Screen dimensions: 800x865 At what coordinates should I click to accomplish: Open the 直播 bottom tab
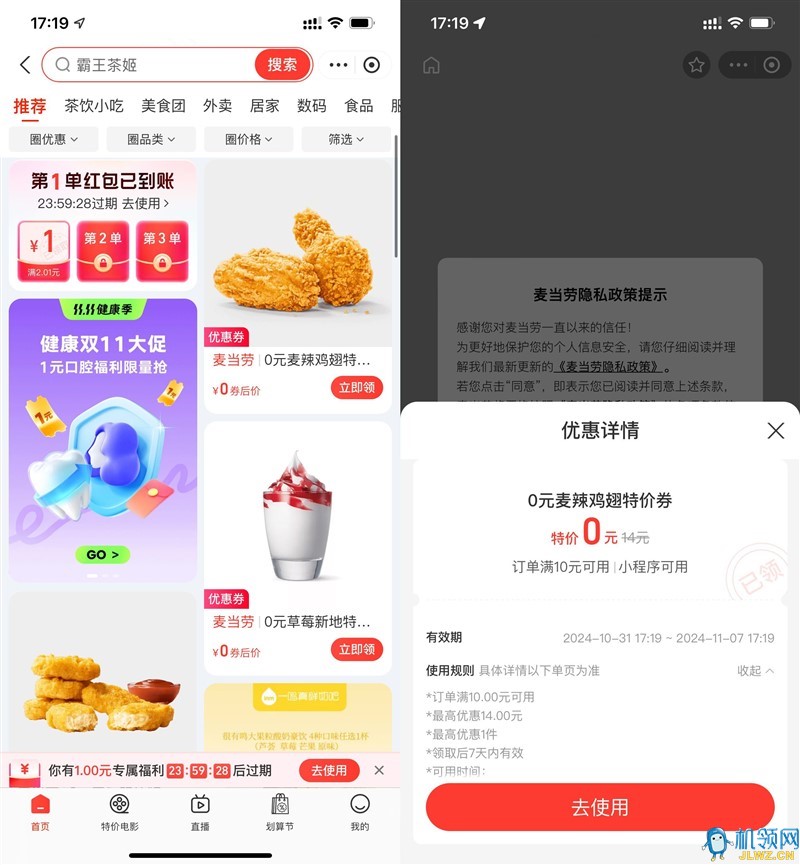[x=199, y=812]
